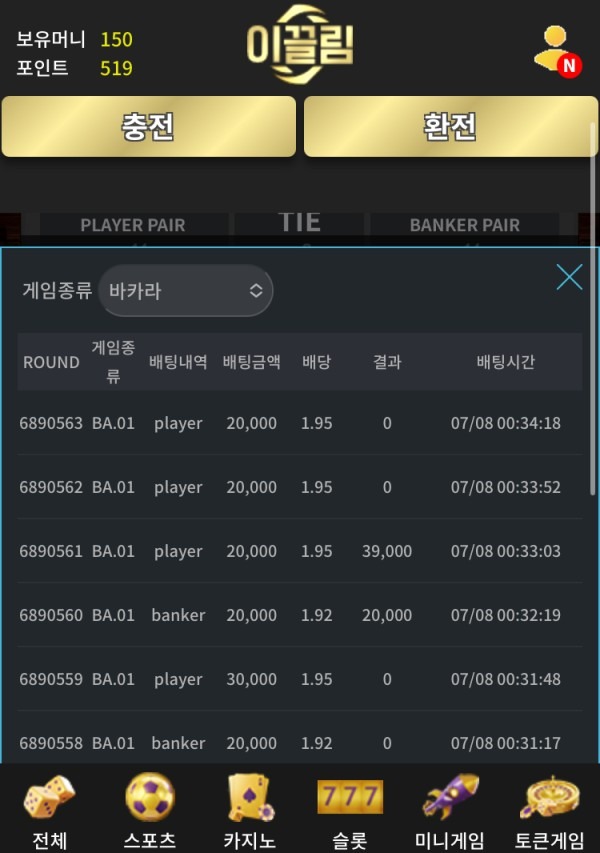Tap the 환전 button

click(x=450, y=127)
